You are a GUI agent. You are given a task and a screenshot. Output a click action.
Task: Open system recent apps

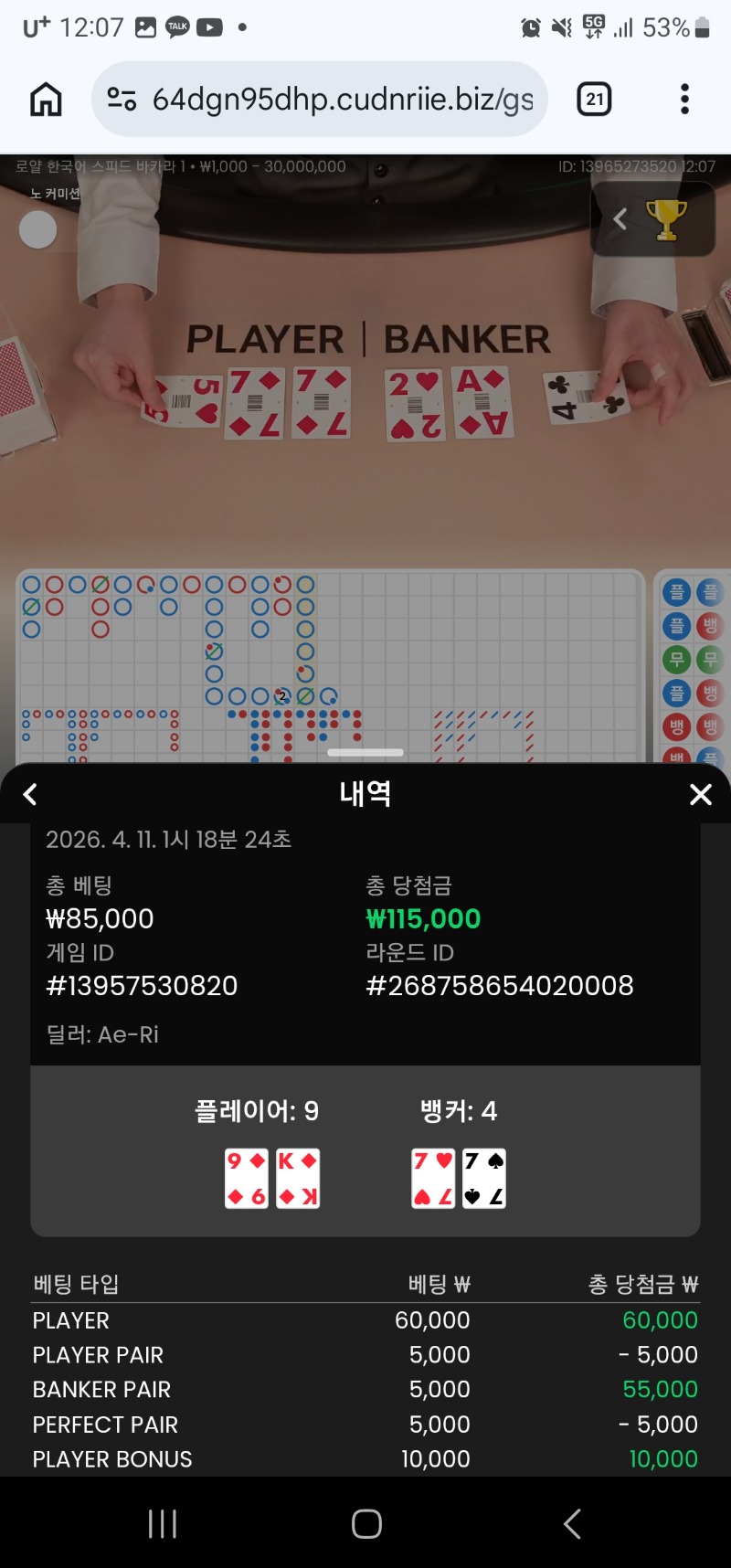pos(163,1523)
